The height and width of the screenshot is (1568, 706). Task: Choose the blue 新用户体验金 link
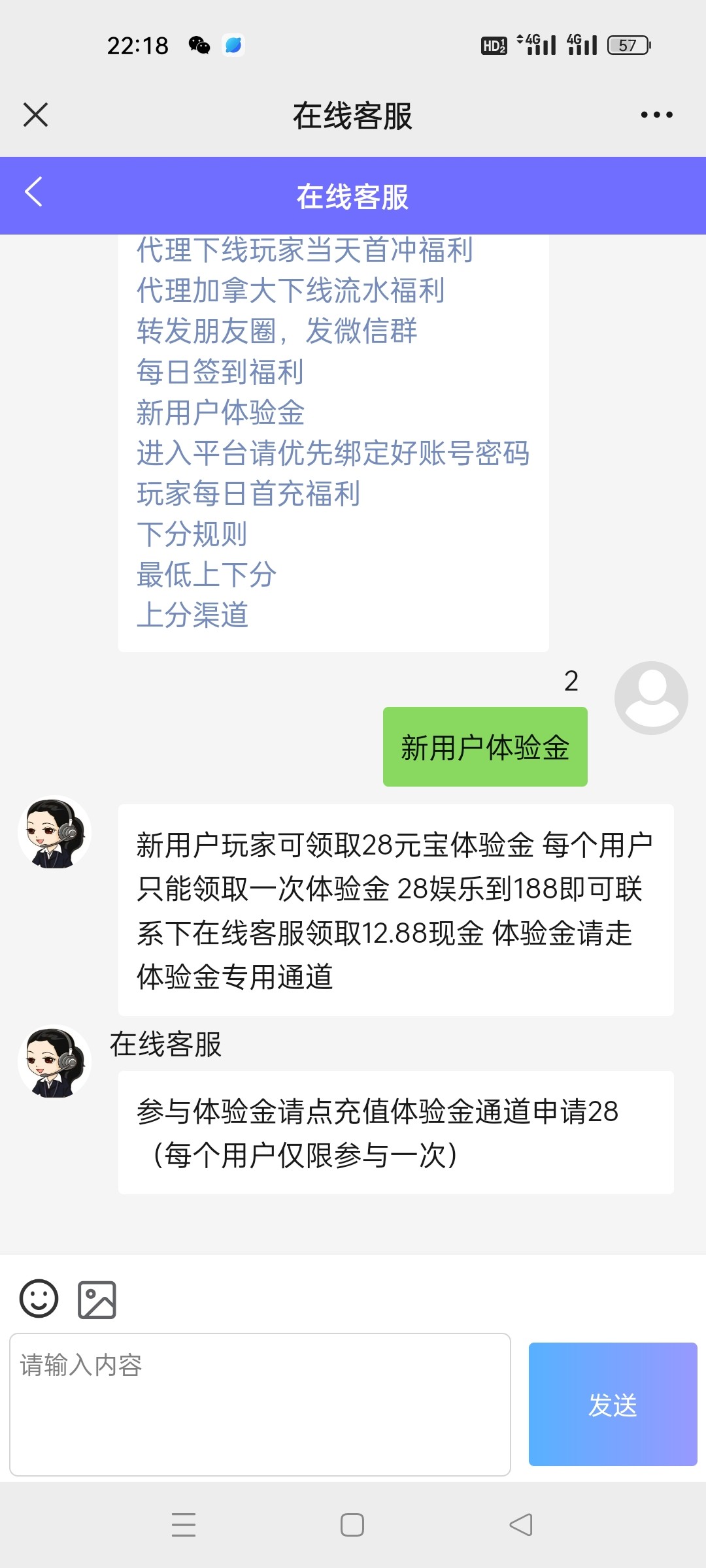coord(220,412)
